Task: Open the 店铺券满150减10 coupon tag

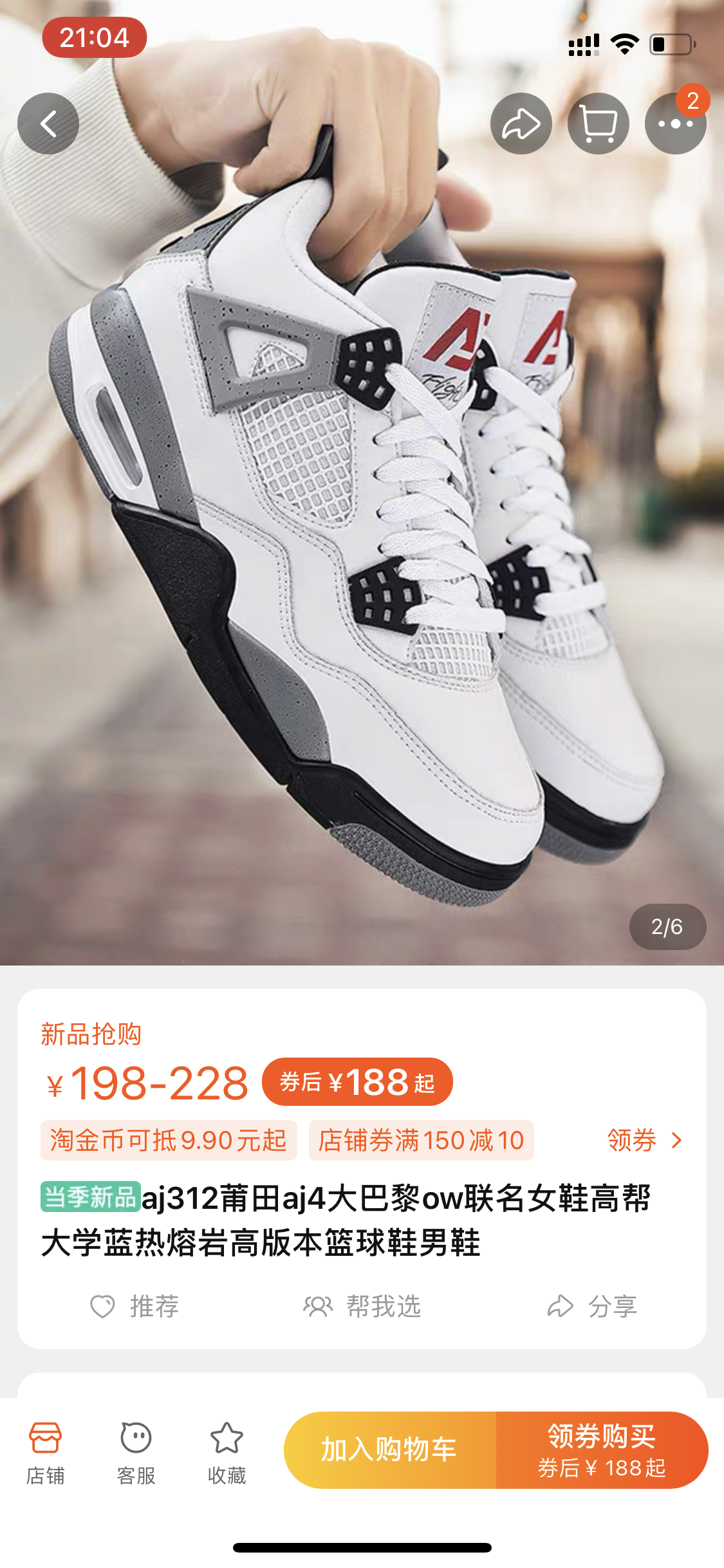Action: pos(421,1141)
